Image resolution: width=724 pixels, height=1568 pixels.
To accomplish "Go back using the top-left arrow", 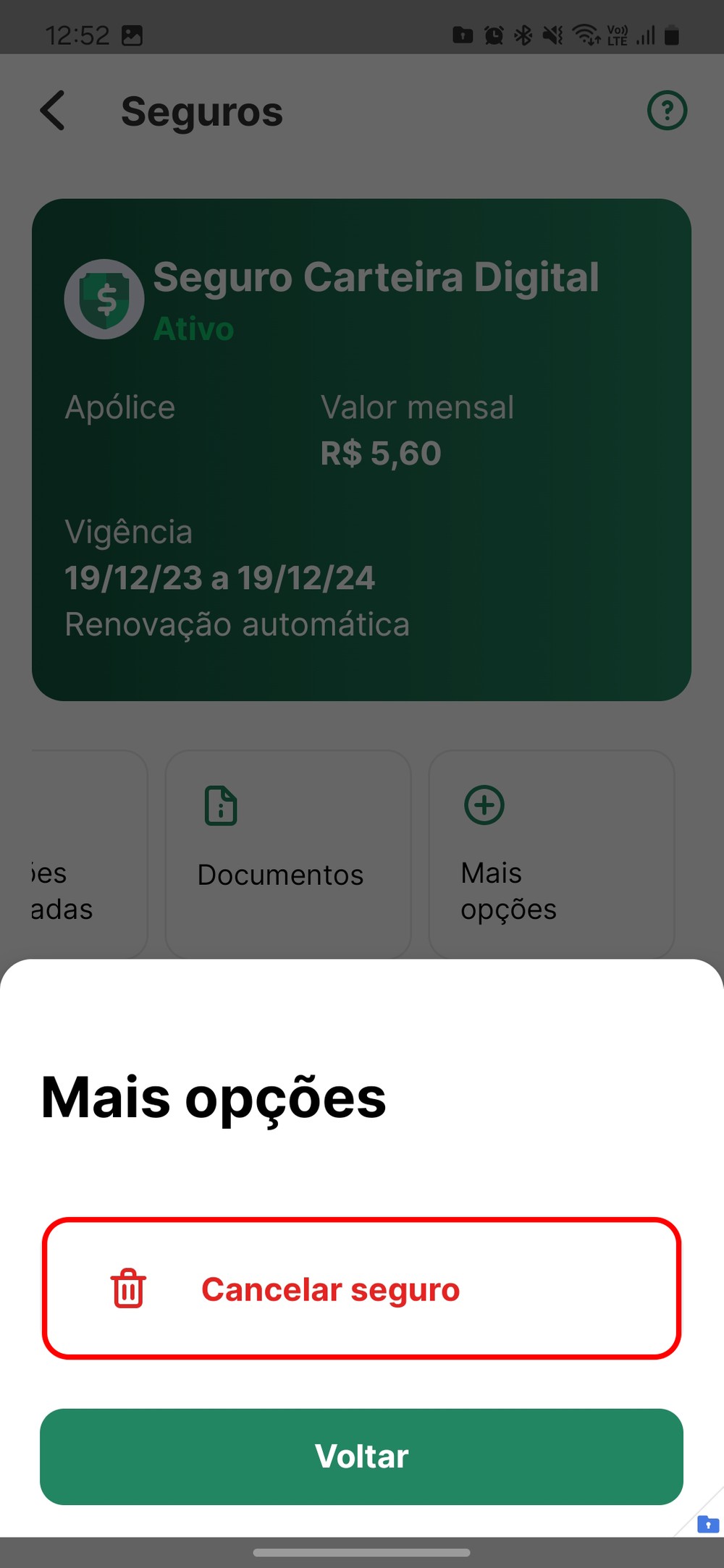I will pyautogui.click(x=54, y=111).
